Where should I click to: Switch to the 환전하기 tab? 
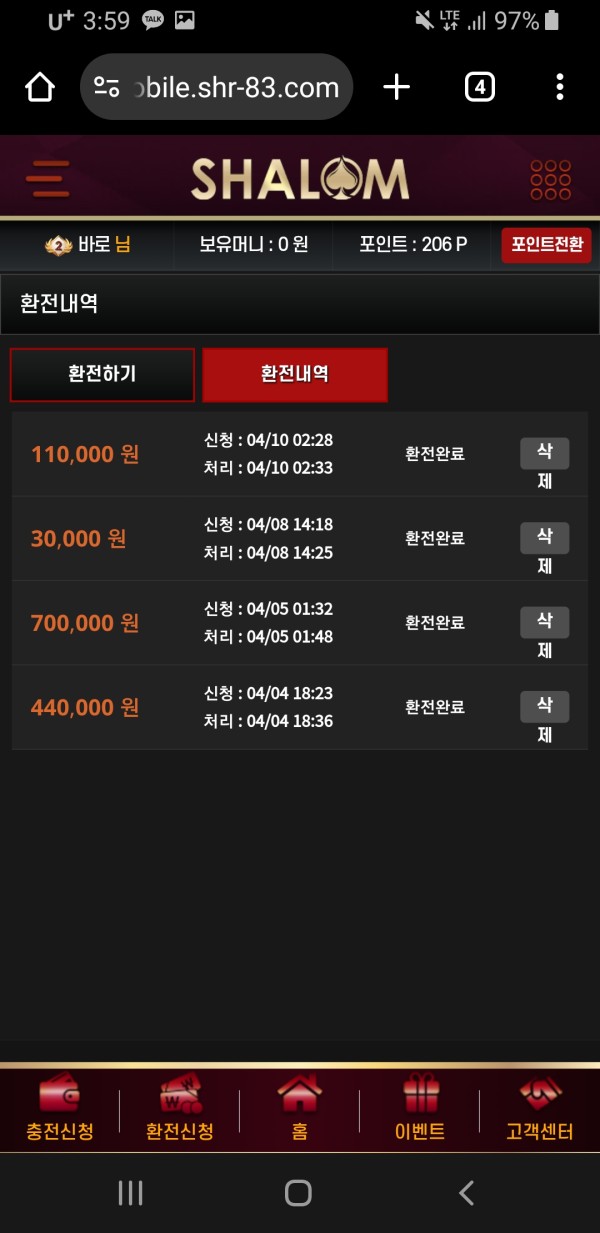coord(102,375)
